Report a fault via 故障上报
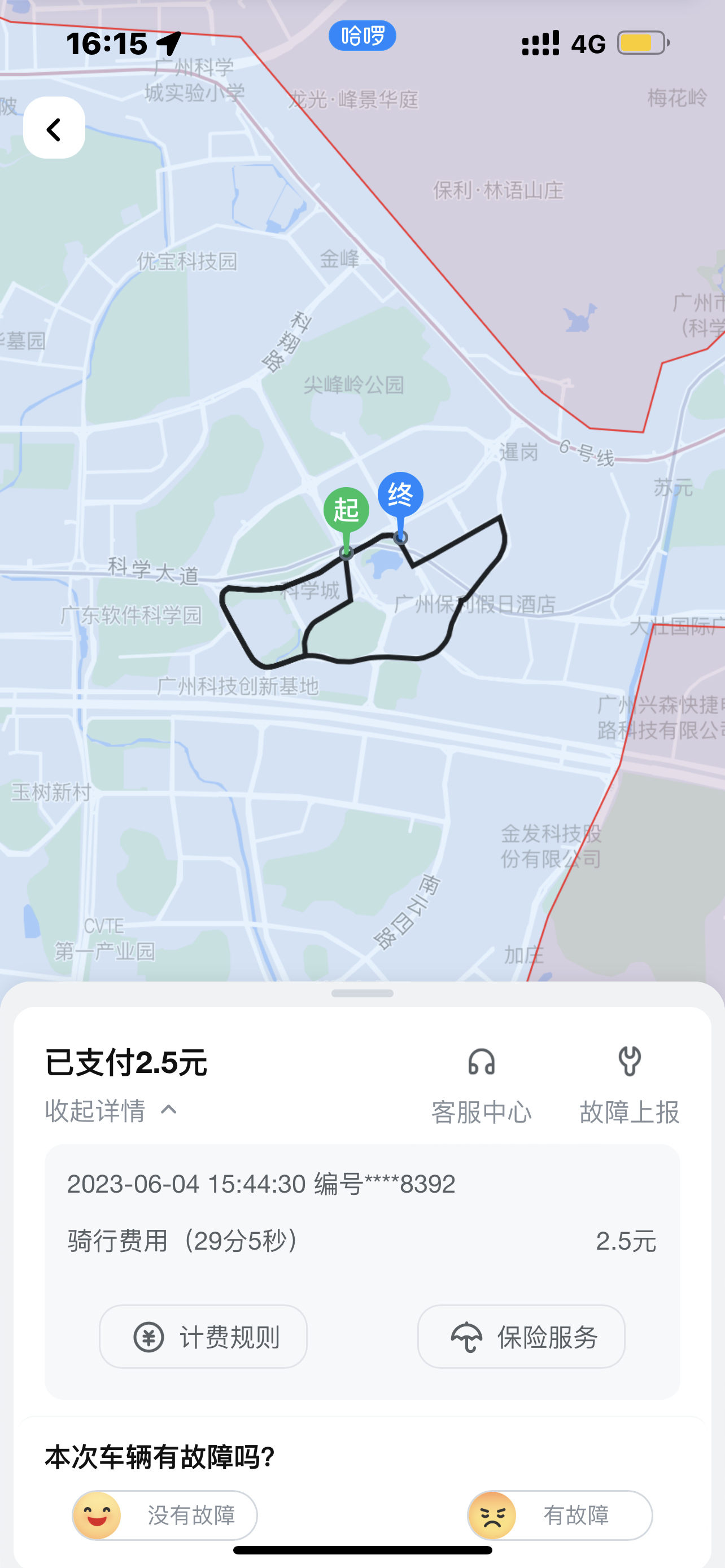The width and height of the screenshot is (725, 1568). pyautogui.click(x=630, y=1085)
